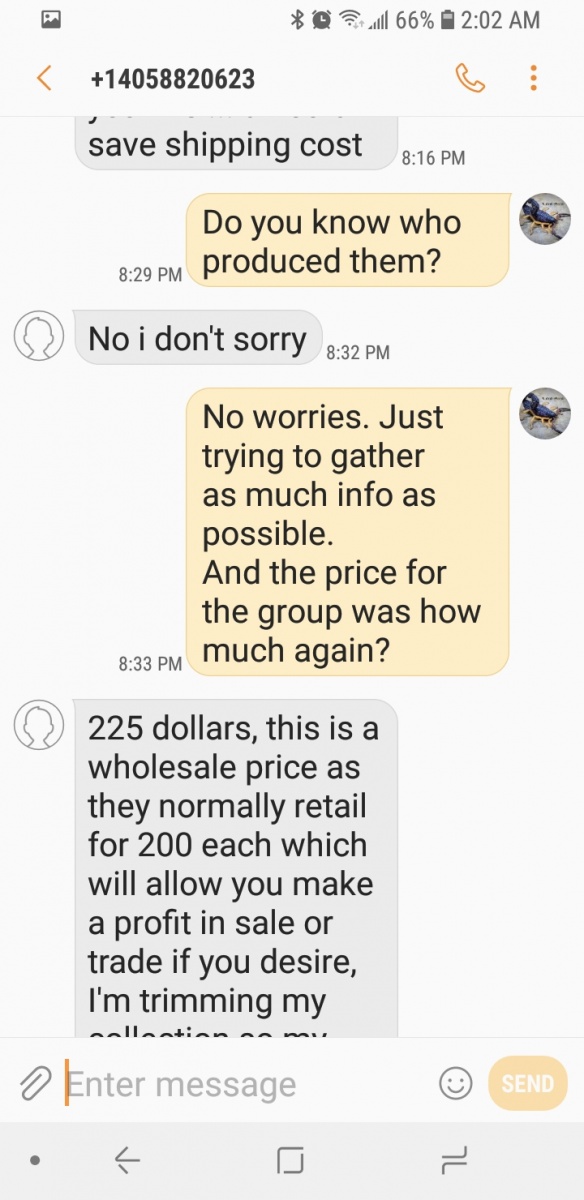The image size is (584, 1200).
Task: Tap the SEND button
Action: tap(527, 1084)
